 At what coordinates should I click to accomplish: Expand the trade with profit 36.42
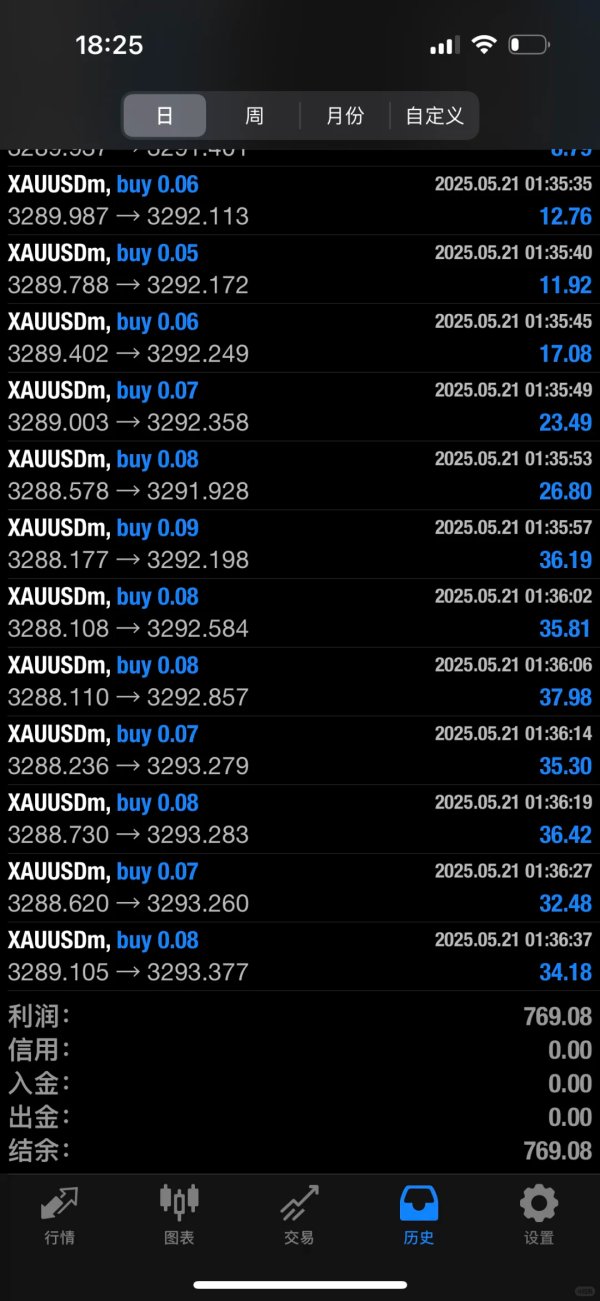tap(300, 819)
